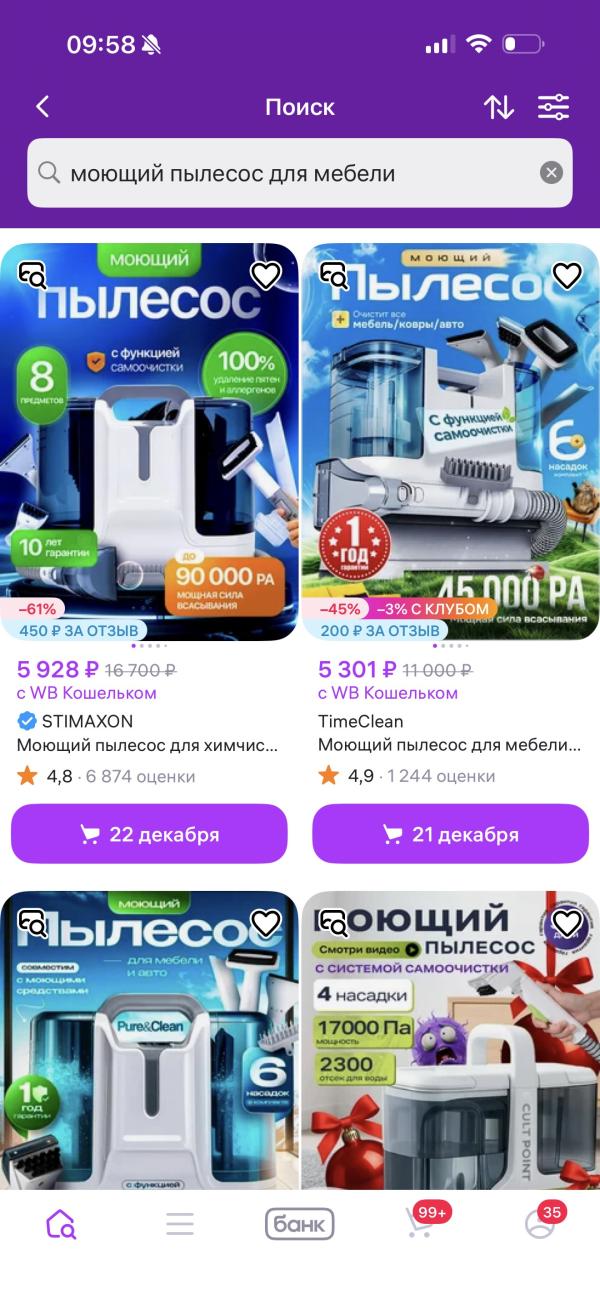Add TimeClean vacuum to favorites
This screenshot has height=1303, width=600.
point(567,276)
